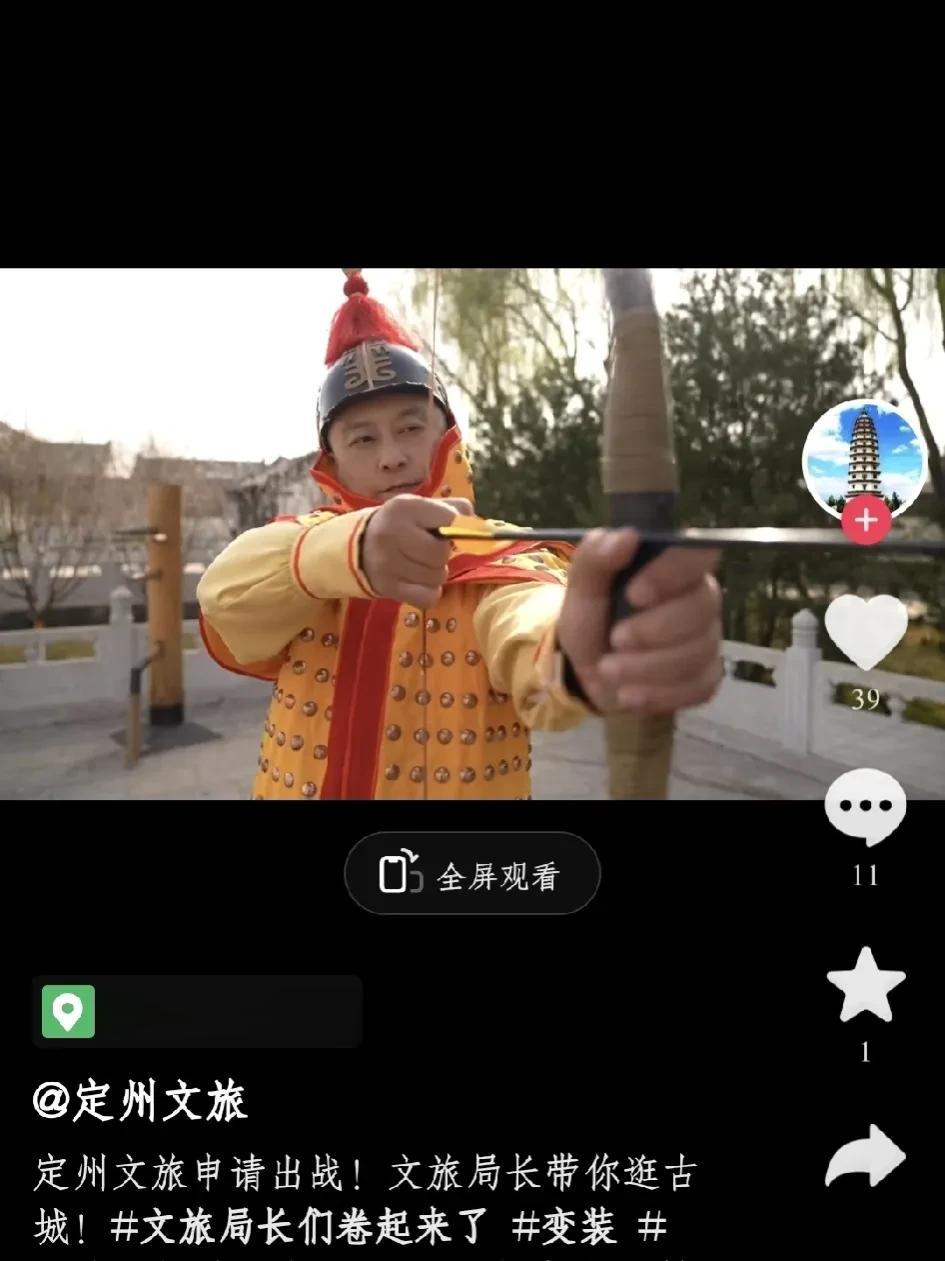Share this video using the arrow icon
Viewport: 945px width, 1261px height.
tap(866, 1156)
